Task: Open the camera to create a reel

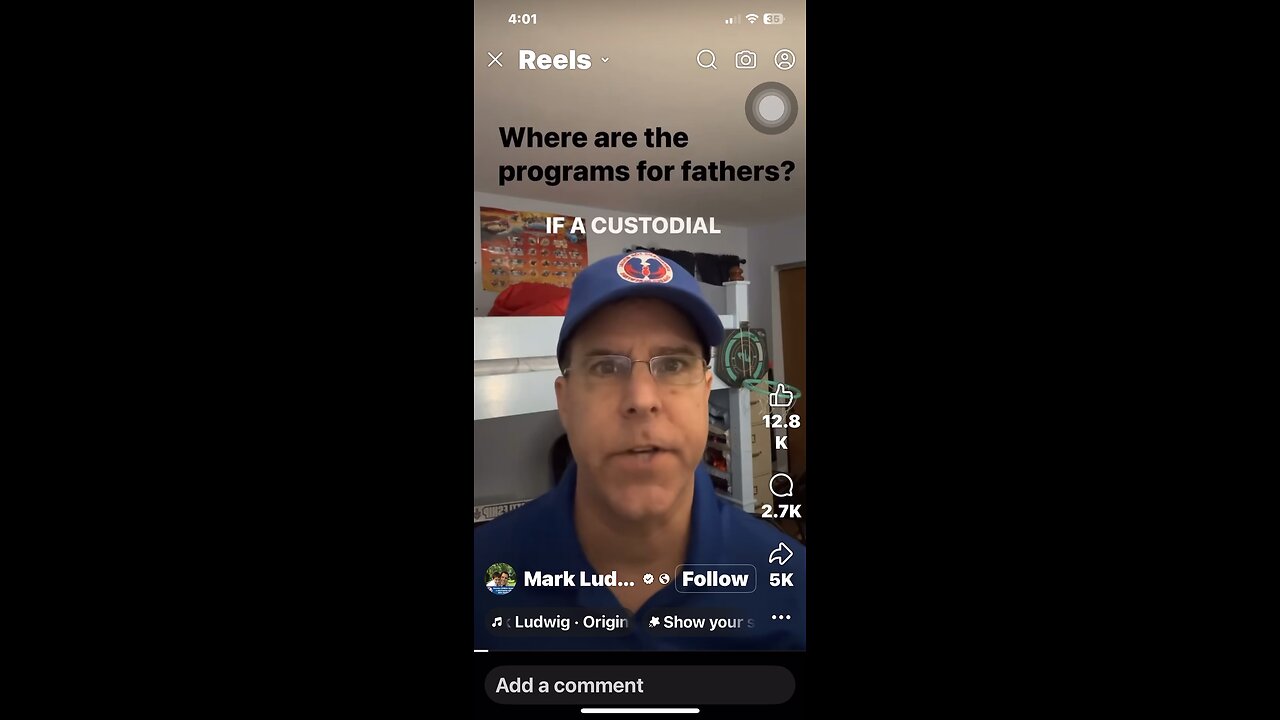Action: [746, 60]
